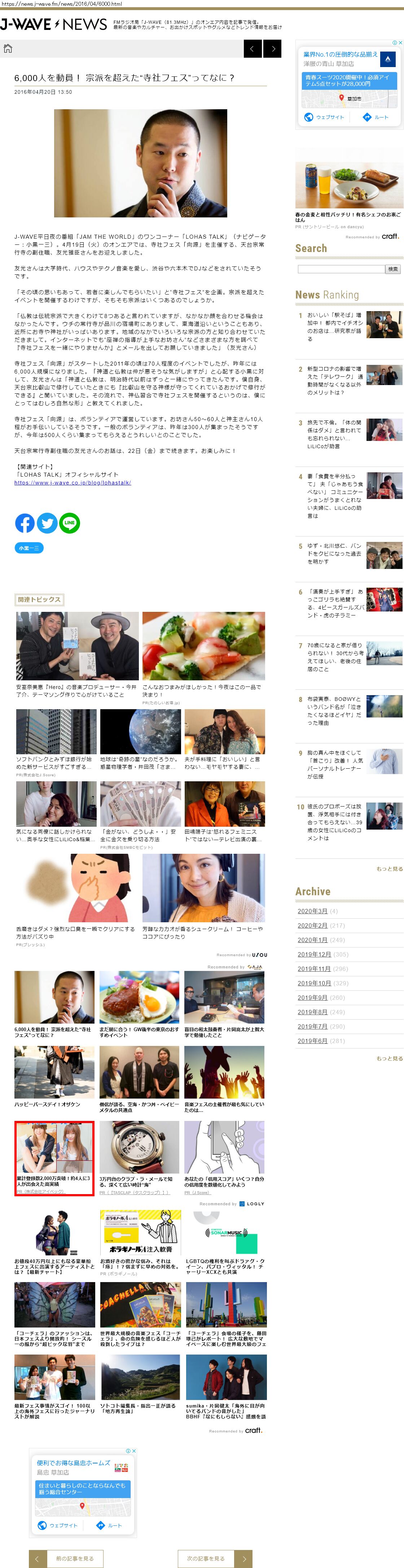Tap the 前の記事を見る button
Screen dimensions: 404x1568
coord(66,1558)
